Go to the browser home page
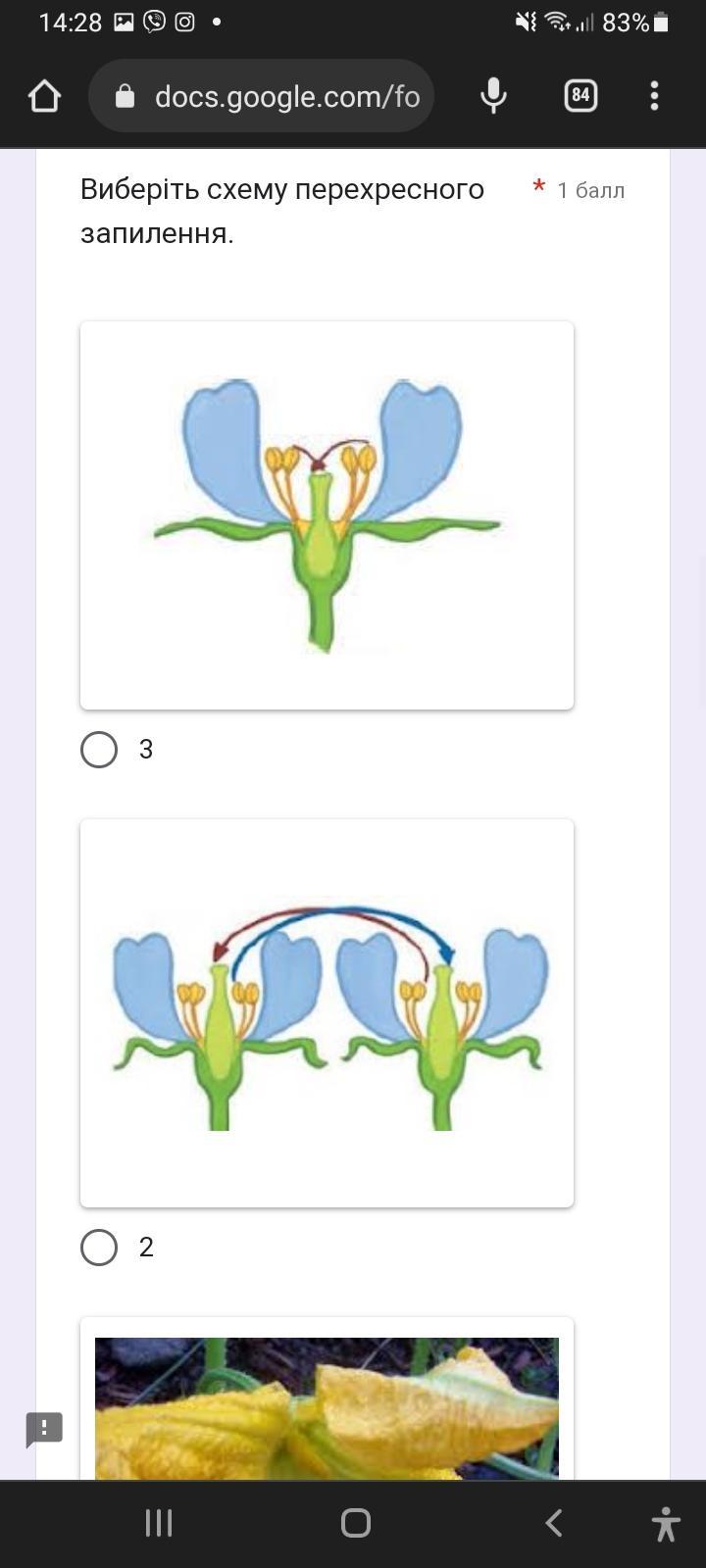706x1568 pixels. pos(45,96)
